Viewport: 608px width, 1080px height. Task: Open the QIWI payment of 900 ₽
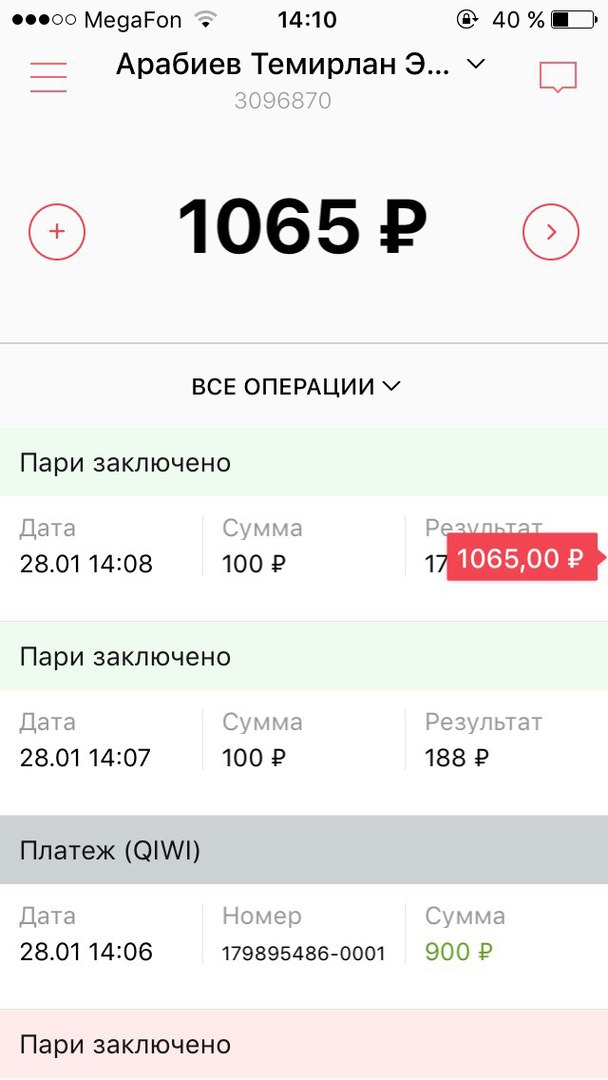[304, 913]
